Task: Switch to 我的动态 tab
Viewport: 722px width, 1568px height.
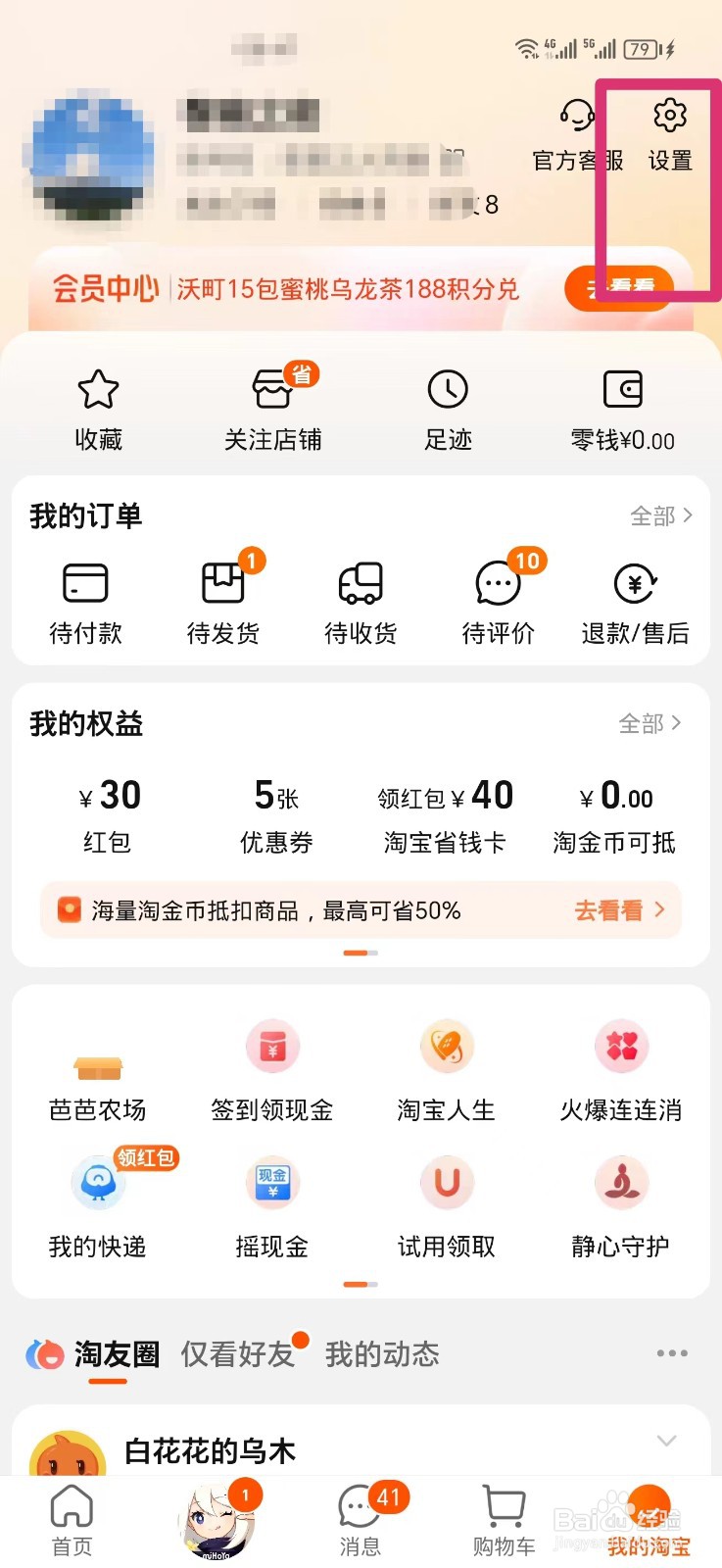Action: point(382,1355)
